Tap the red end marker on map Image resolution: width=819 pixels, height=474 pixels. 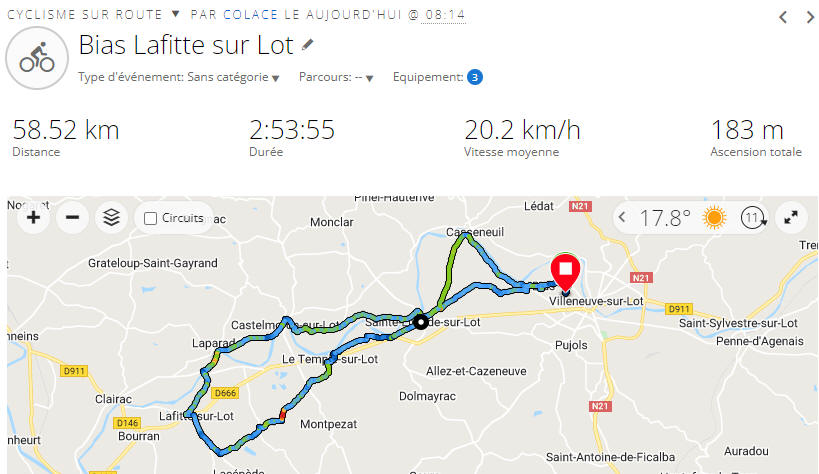coord(566,270)
